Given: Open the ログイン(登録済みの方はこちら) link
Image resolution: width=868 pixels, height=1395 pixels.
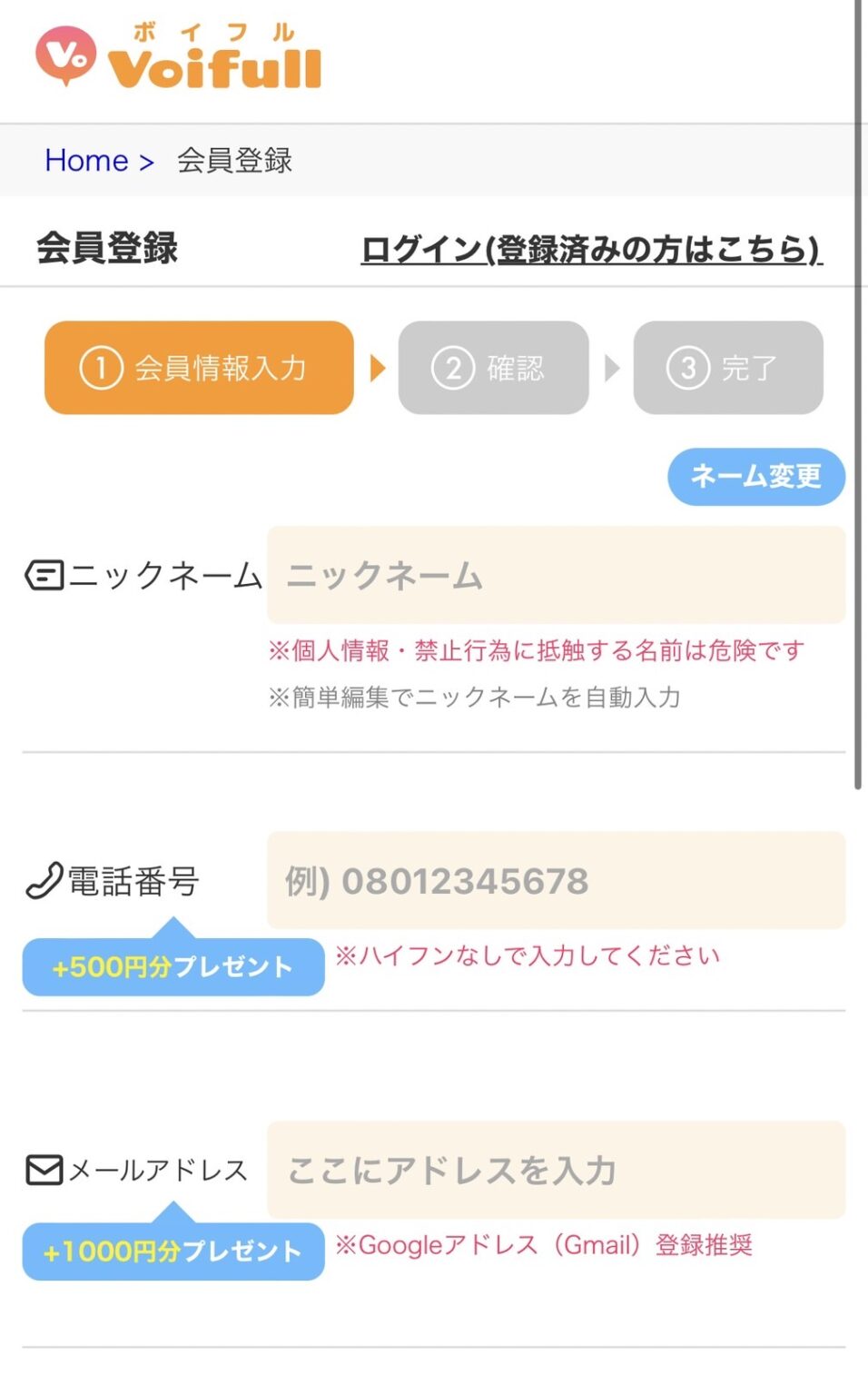Looking at the screenshot, I should pyautogui.click(x=590, y=250).
